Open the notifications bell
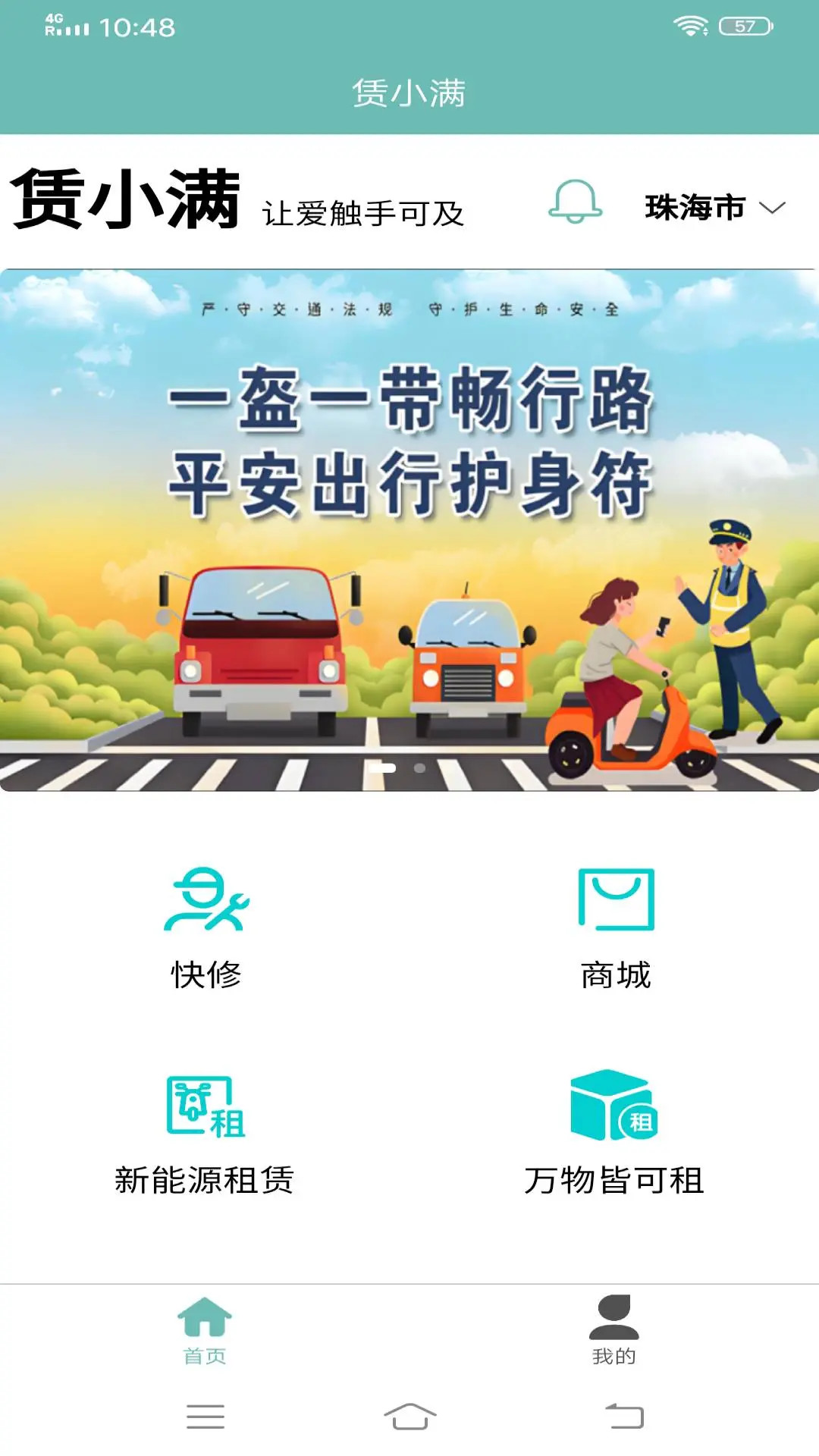The height and width of the screenshot is (1456, 819). (x=576, y=201)
